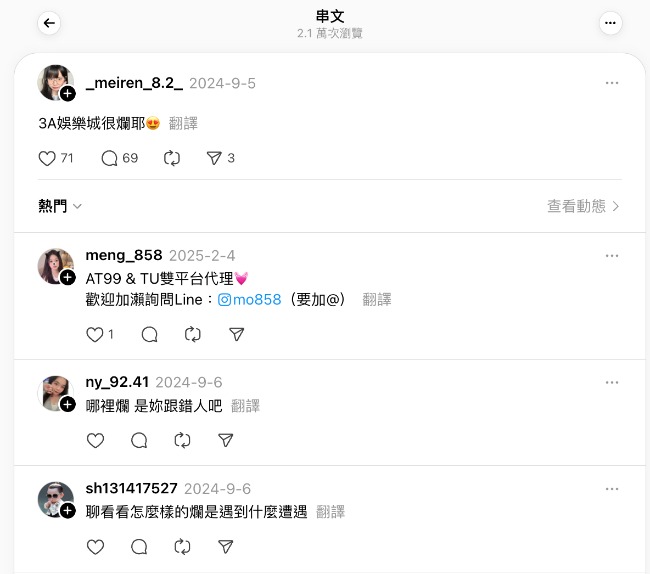Open more options on meng_858's reply

(x=611, y=255)
